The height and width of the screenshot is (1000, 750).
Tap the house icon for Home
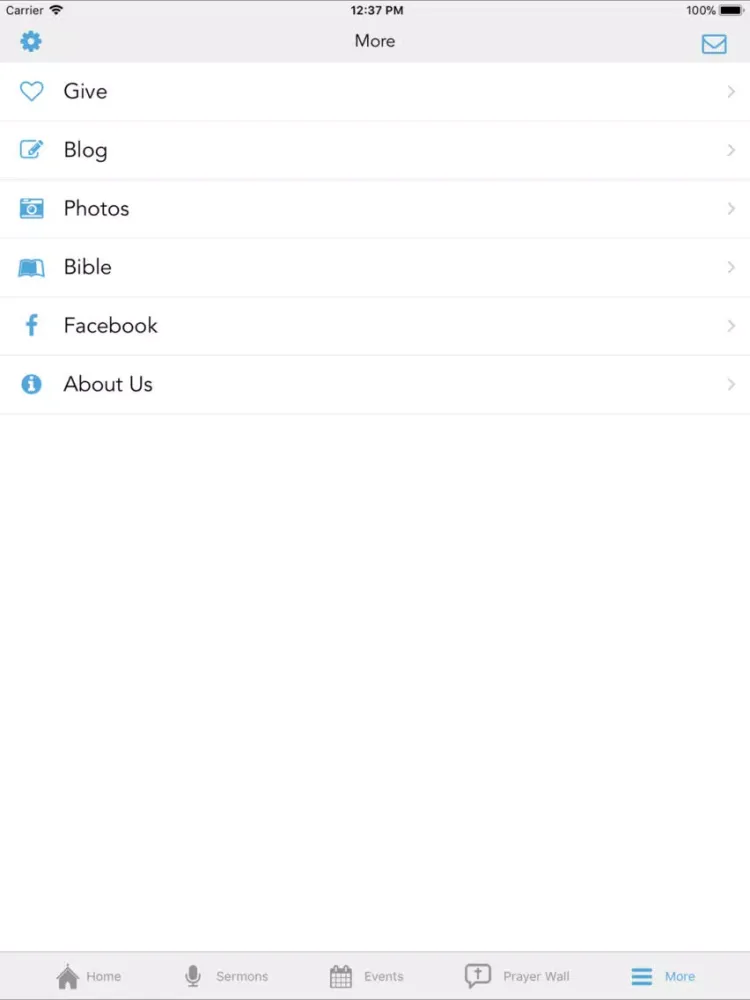[66, 974]
